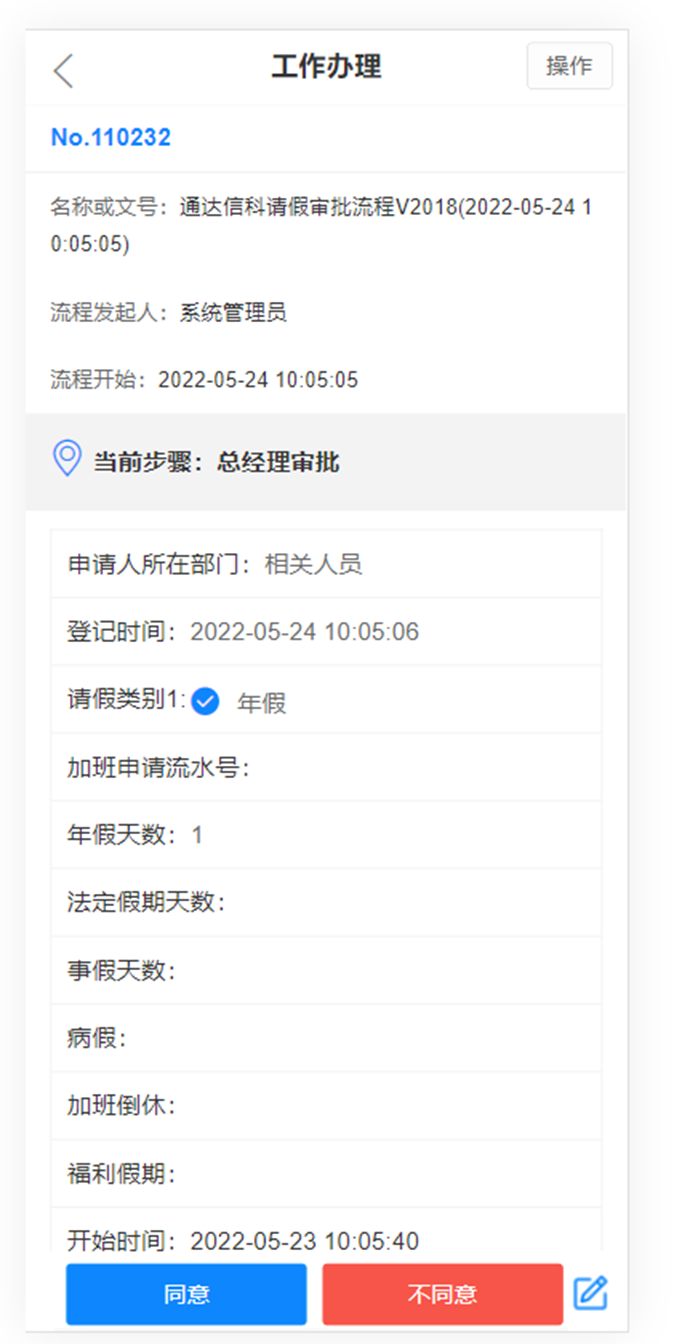Open the 操作 menu button
Image resolution: width=698 pixels, height=1344 pixels.
point(569,67)
